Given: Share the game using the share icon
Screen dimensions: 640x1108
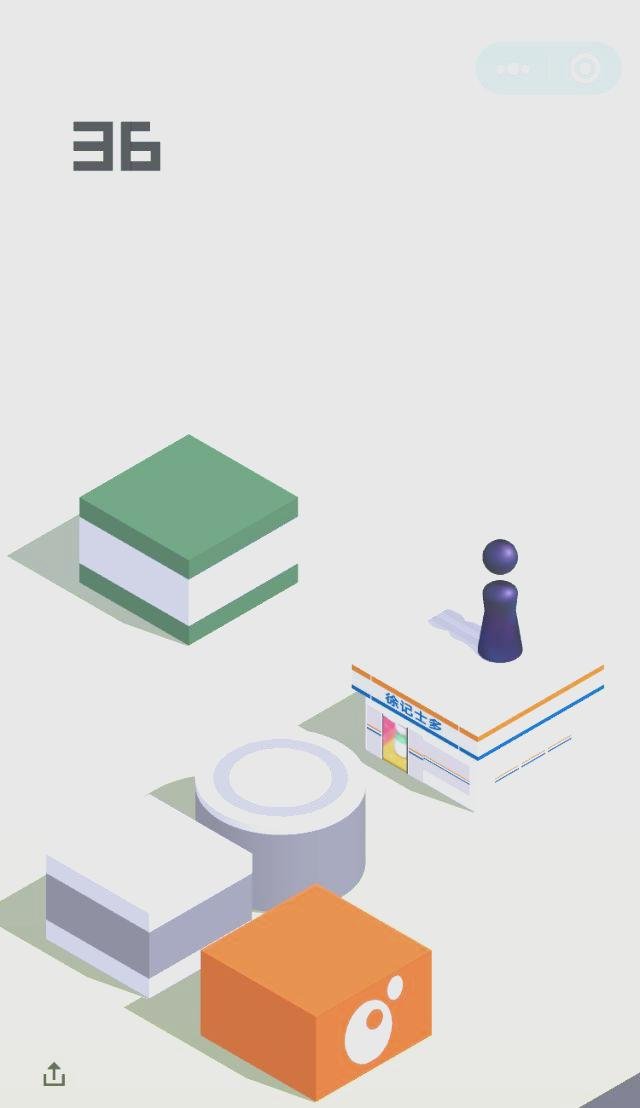Looking at the screenshot, I should coord(54,1075).
